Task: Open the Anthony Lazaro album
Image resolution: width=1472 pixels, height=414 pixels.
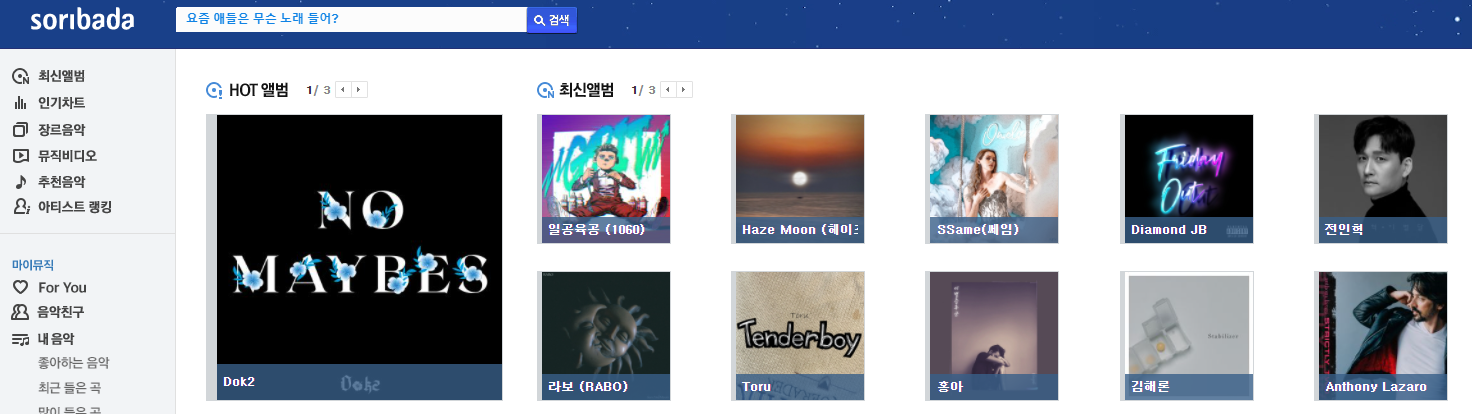Action: pos(1382,335)
